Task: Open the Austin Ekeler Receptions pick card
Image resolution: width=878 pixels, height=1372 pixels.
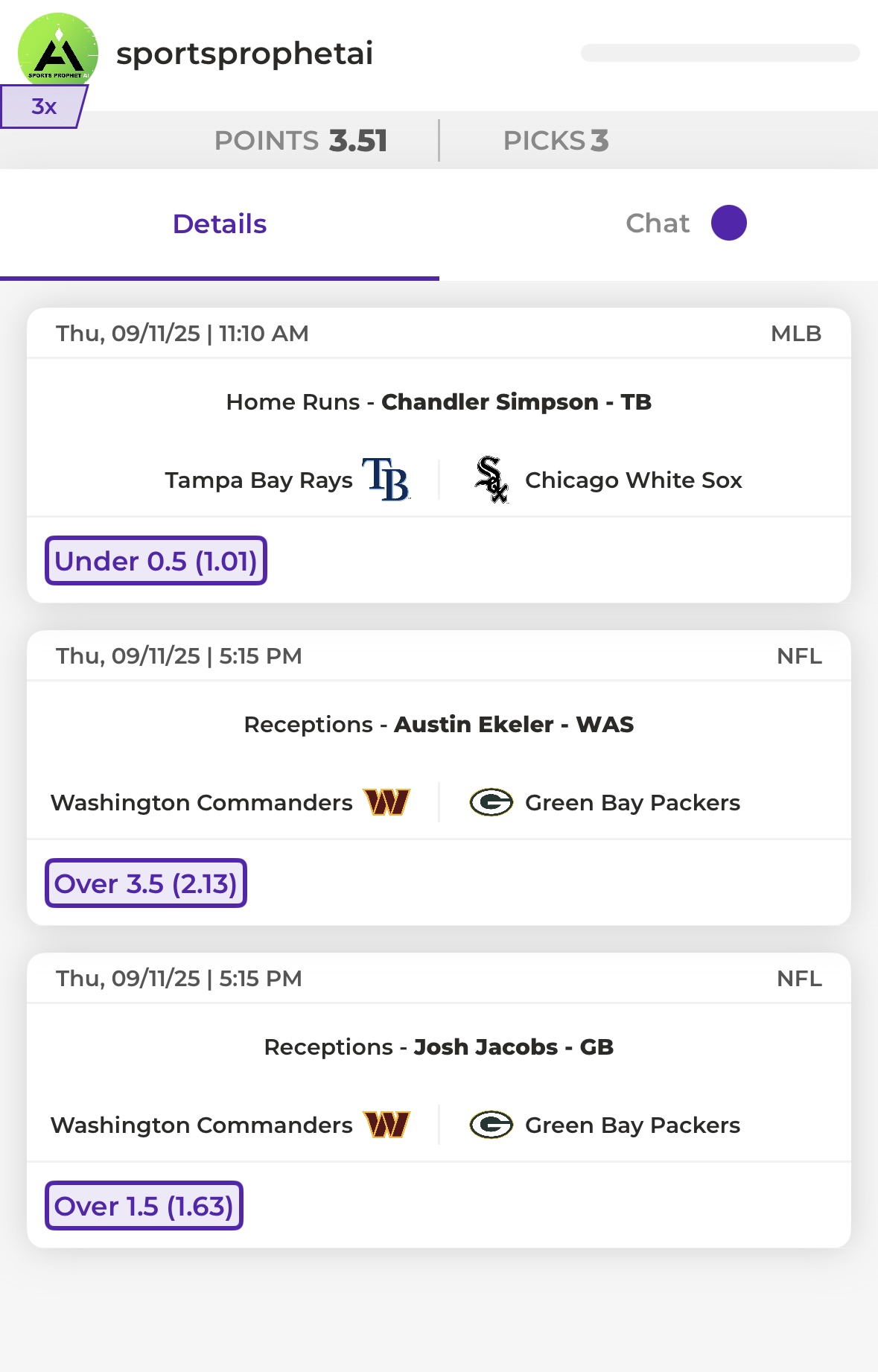Action: pyautogui.click(x=439, y=778)
